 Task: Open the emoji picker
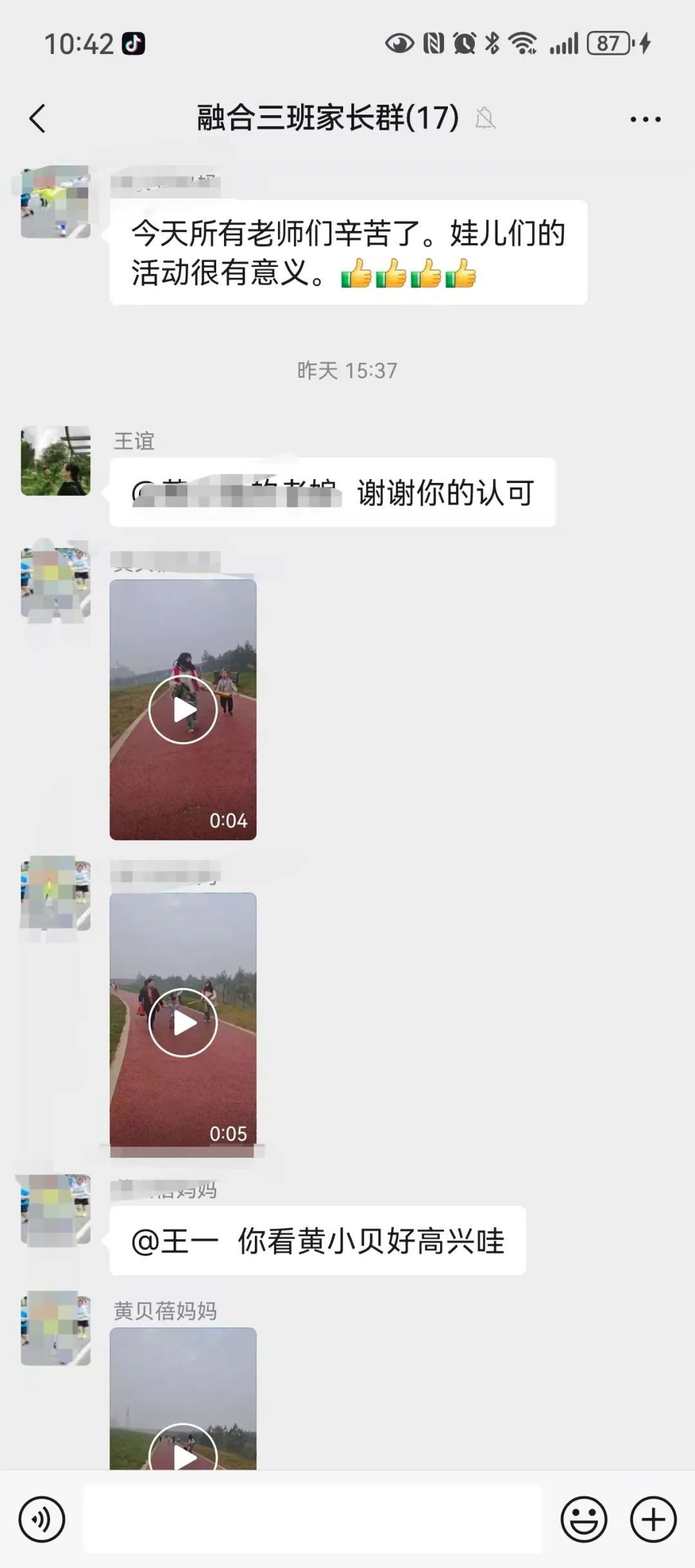(x=584, y=1519)
